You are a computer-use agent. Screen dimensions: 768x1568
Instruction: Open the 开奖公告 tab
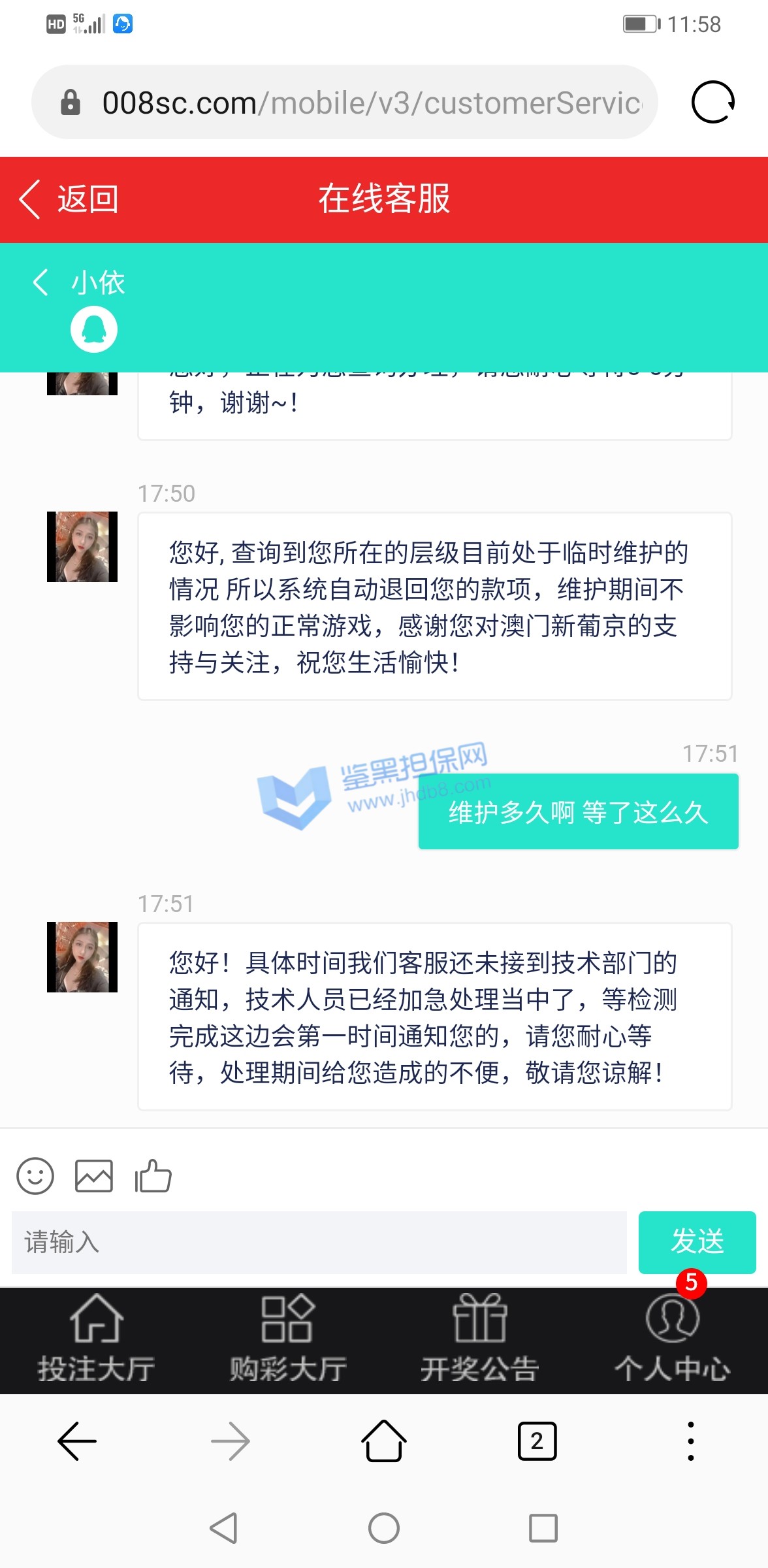click(x=480, y=1339)
